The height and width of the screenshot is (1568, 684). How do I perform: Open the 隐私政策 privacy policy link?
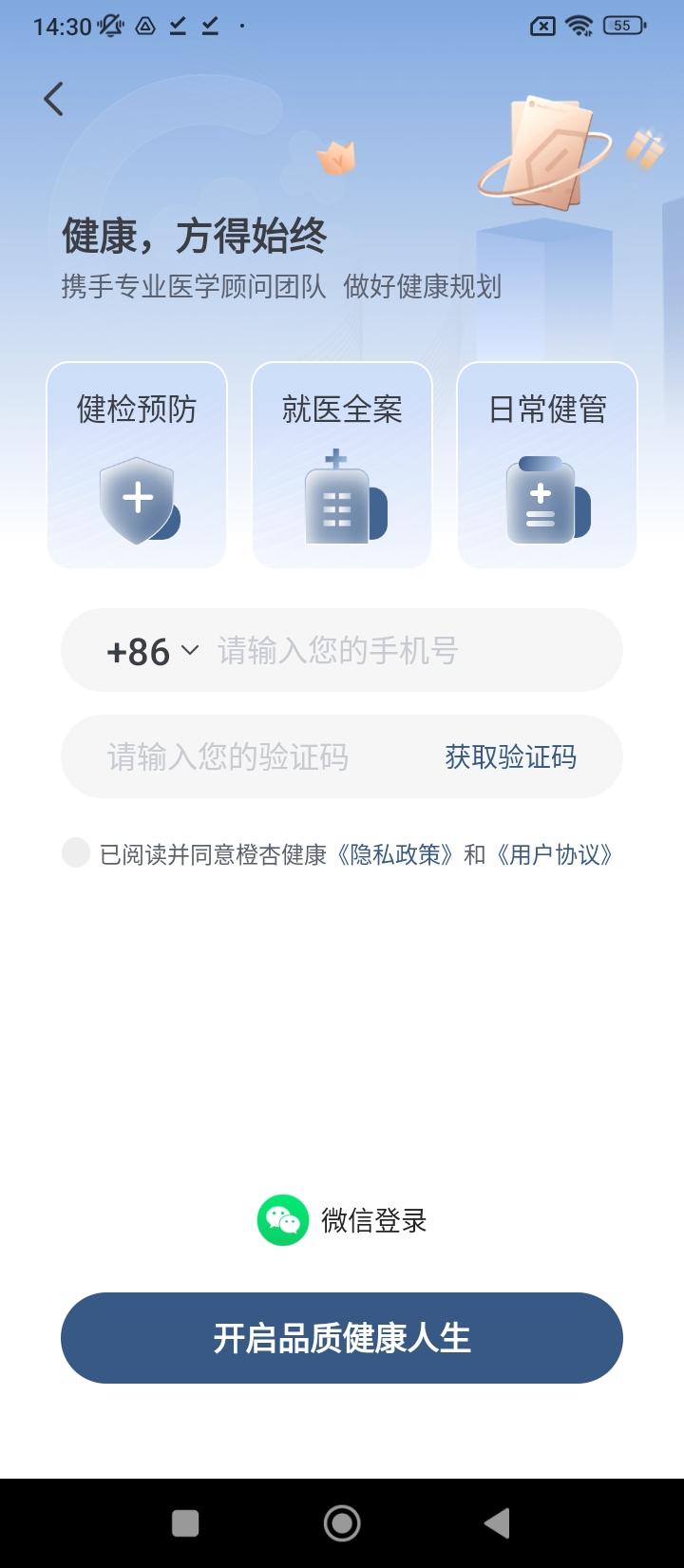[x=396, y=854]
